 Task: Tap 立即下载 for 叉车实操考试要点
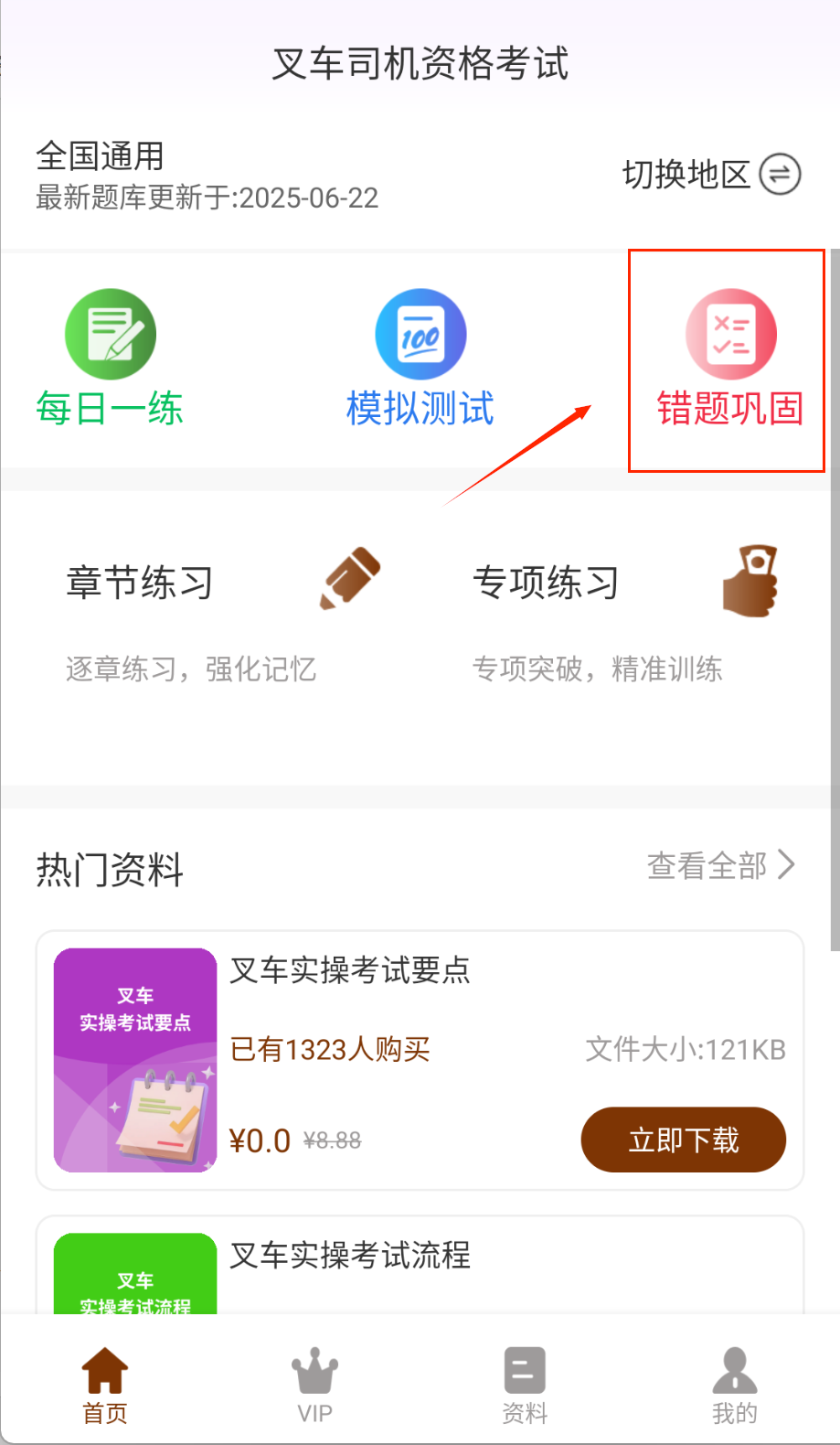[683, 1140]
